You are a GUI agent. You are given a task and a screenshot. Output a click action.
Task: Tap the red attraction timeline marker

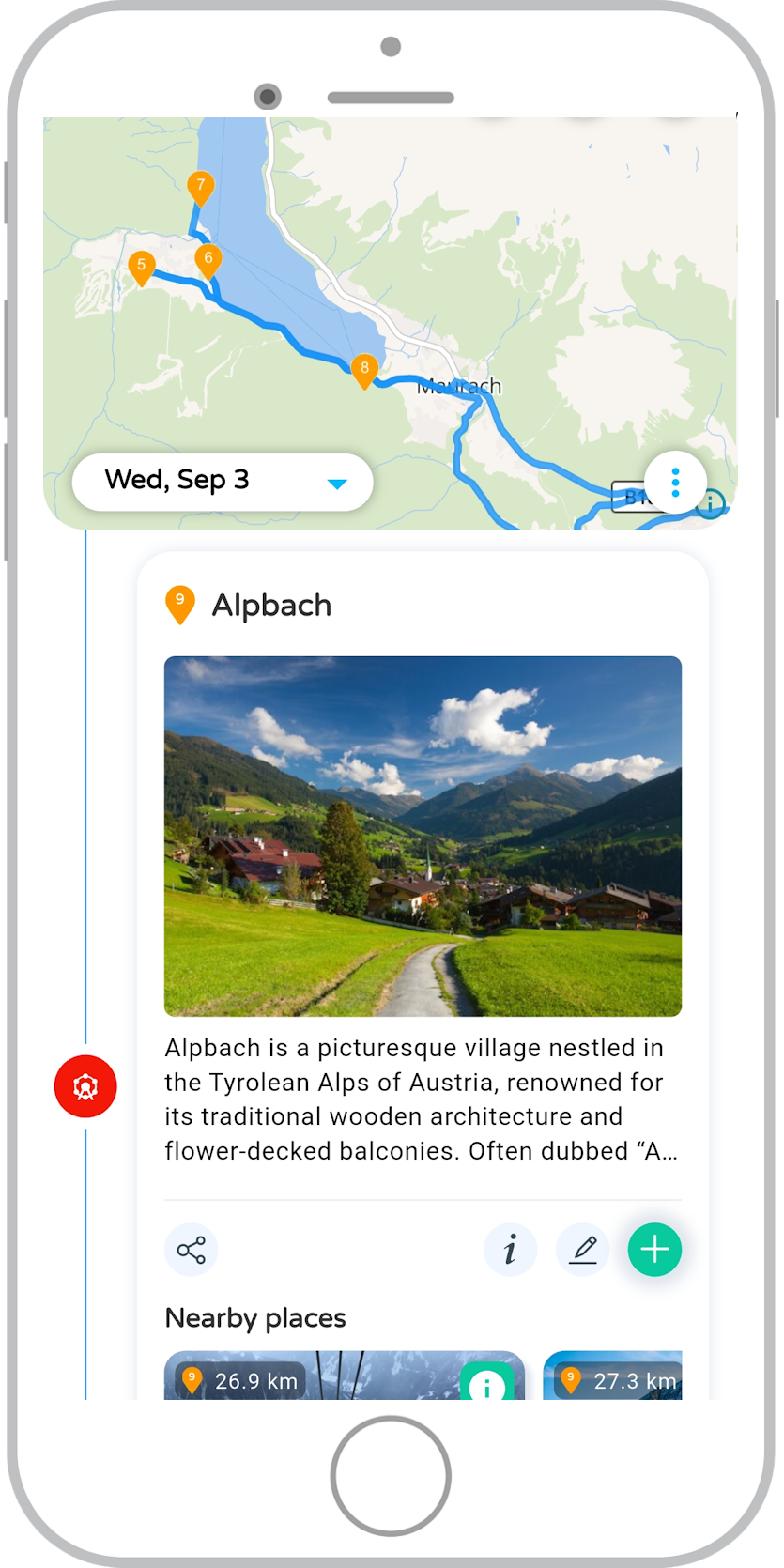coord(85,1086)
